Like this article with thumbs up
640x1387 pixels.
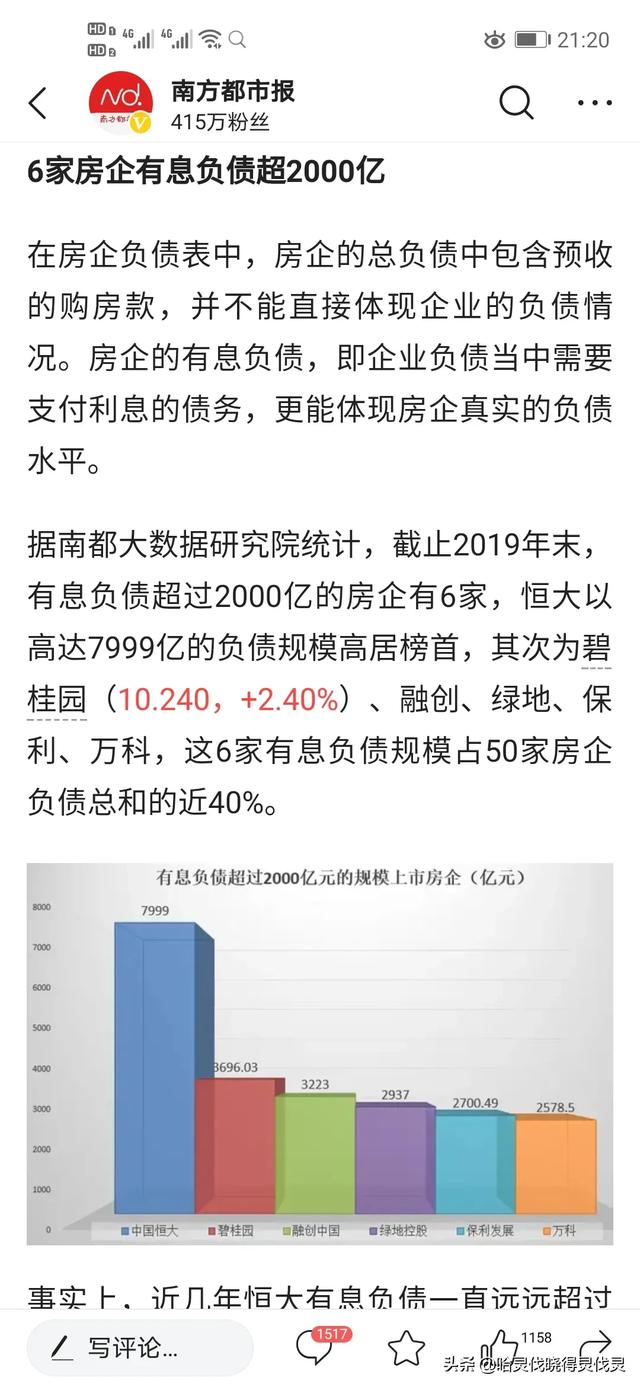(500, 1348)
